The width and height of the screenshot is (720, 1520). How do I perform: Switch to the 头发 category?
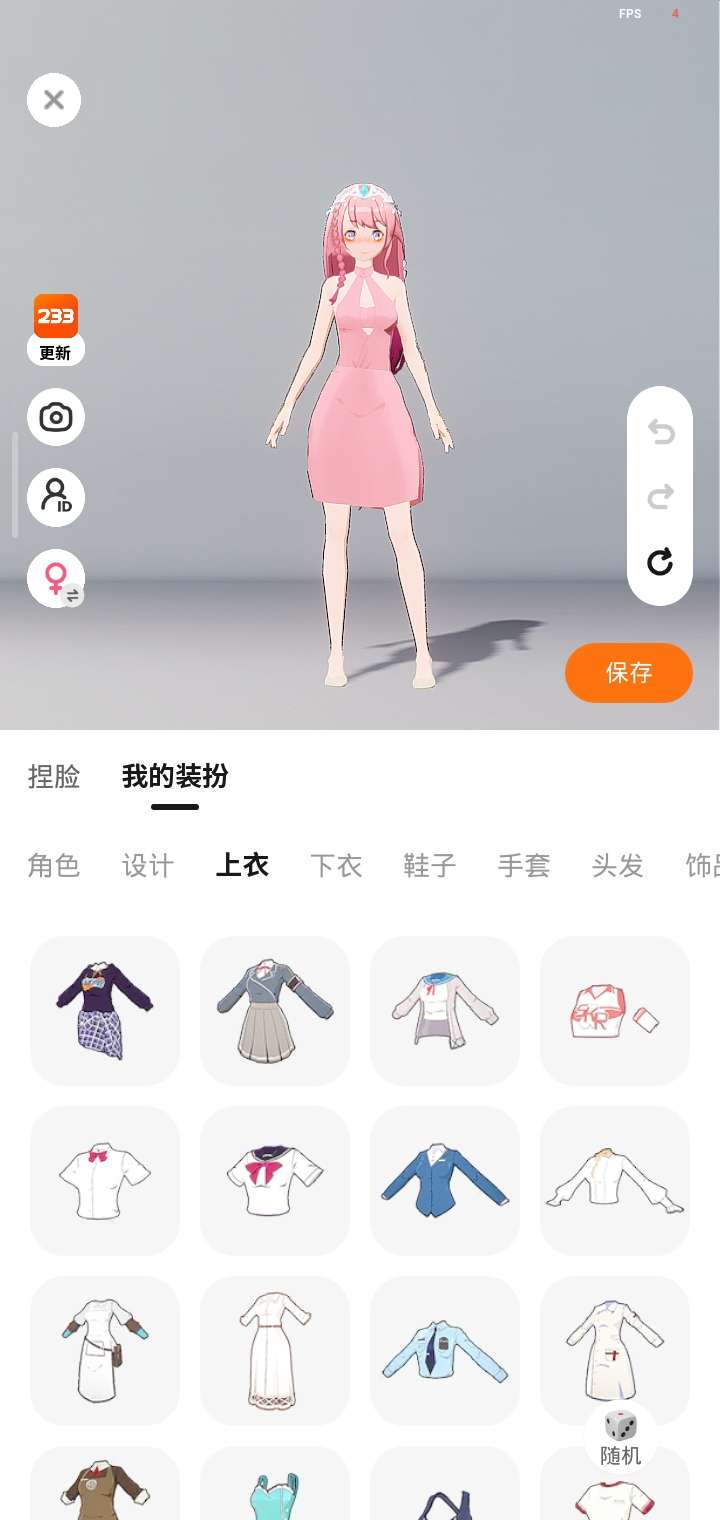point(618,865)
